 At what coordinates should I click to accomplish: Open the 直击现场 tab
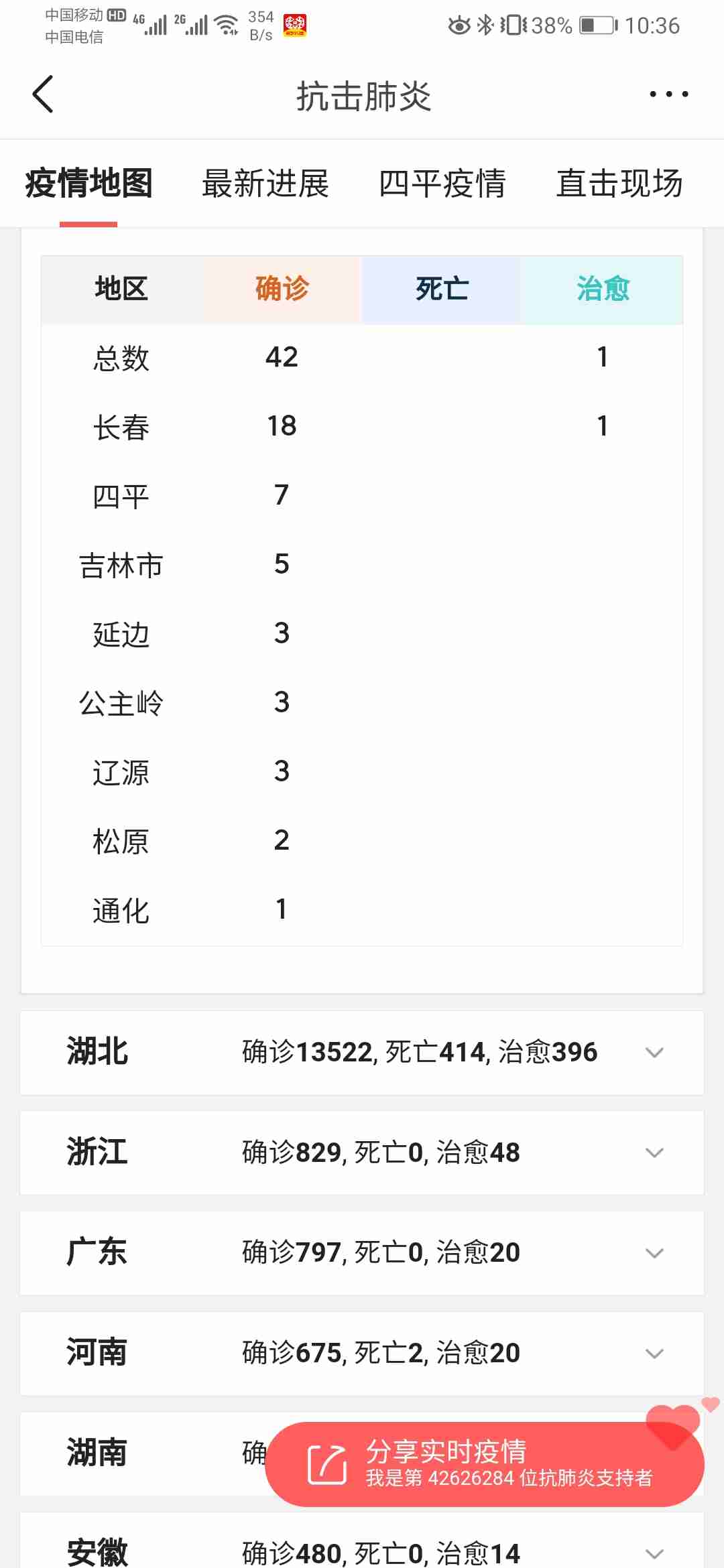click(619, 184)
